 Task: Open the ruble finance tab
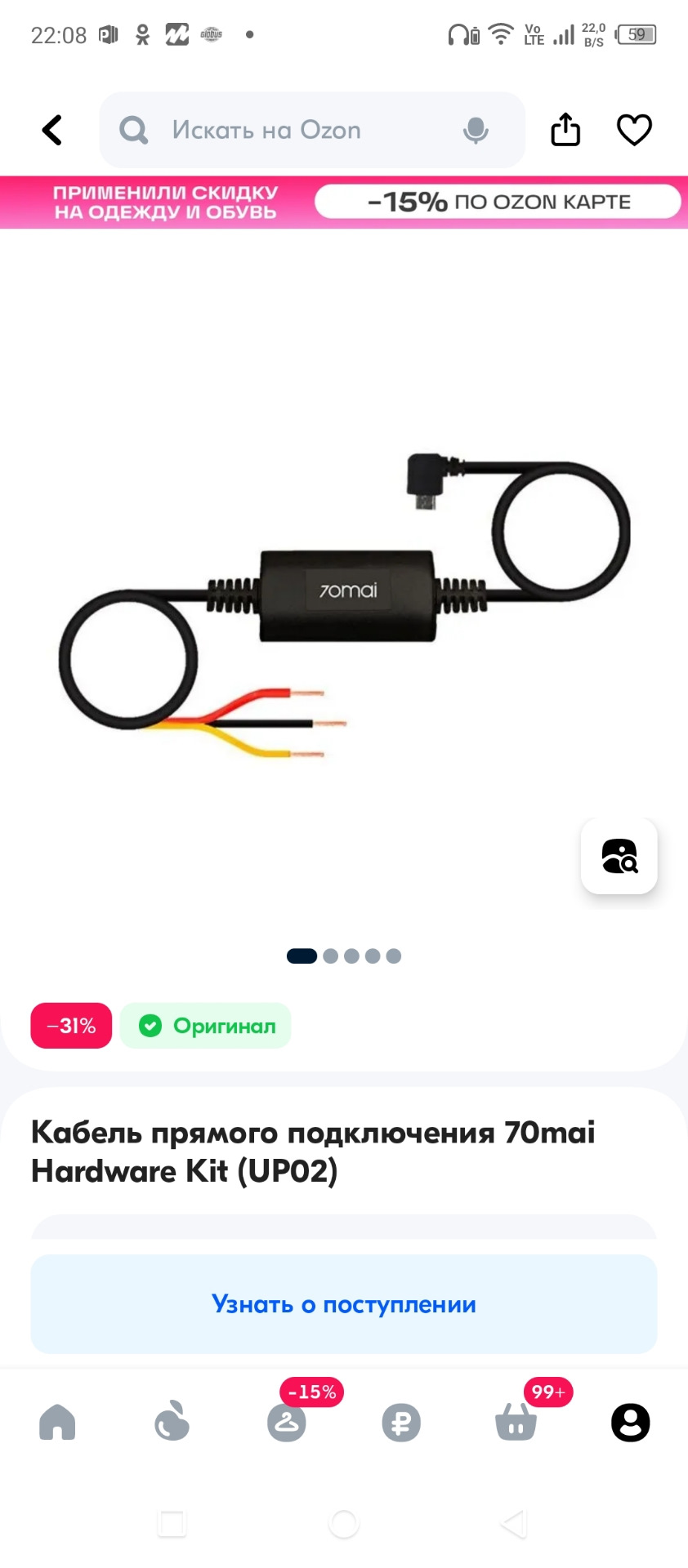pyautogui.click(x=401, y=1423)
